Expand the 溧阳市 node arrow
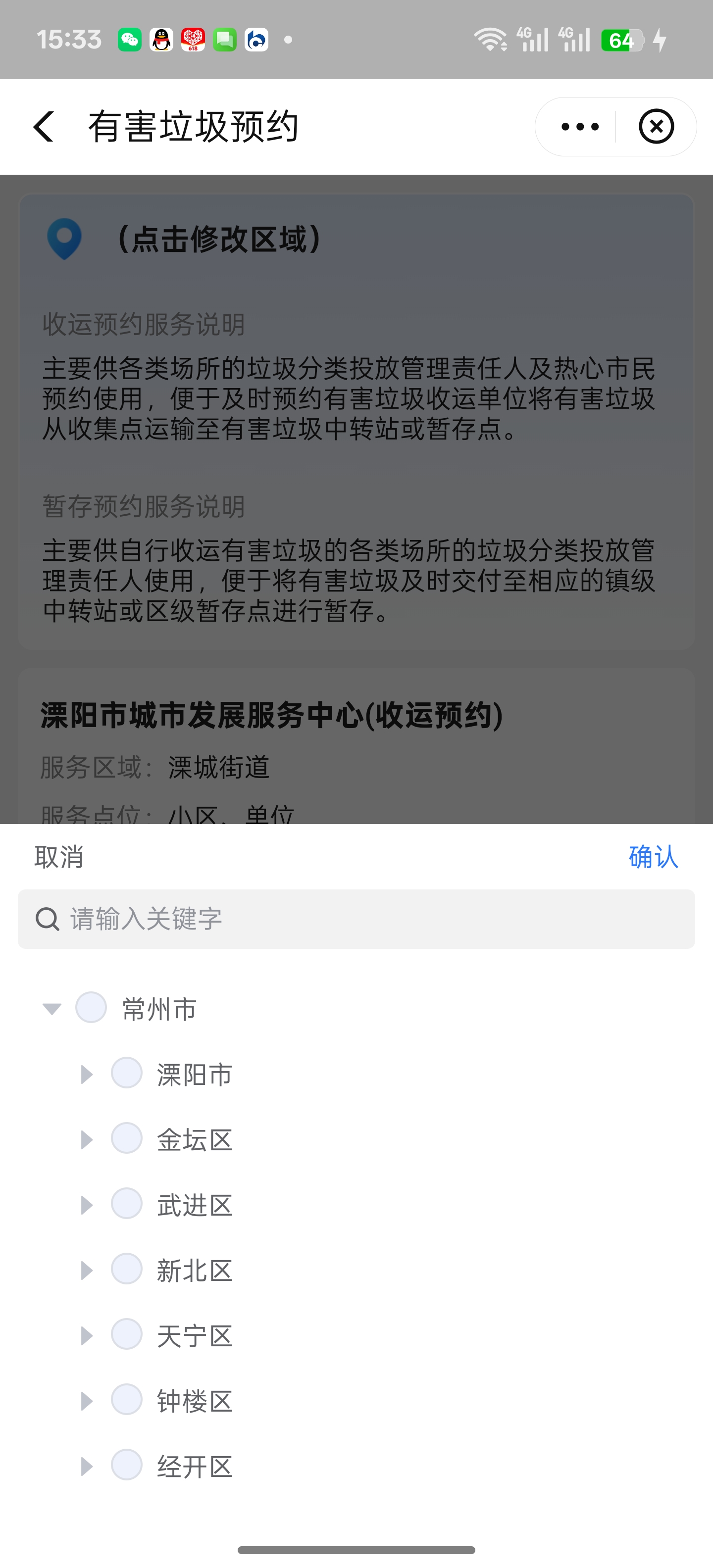Viewport: 713px width, 1568px height. pyautogui.click(x=87, y=1075)
